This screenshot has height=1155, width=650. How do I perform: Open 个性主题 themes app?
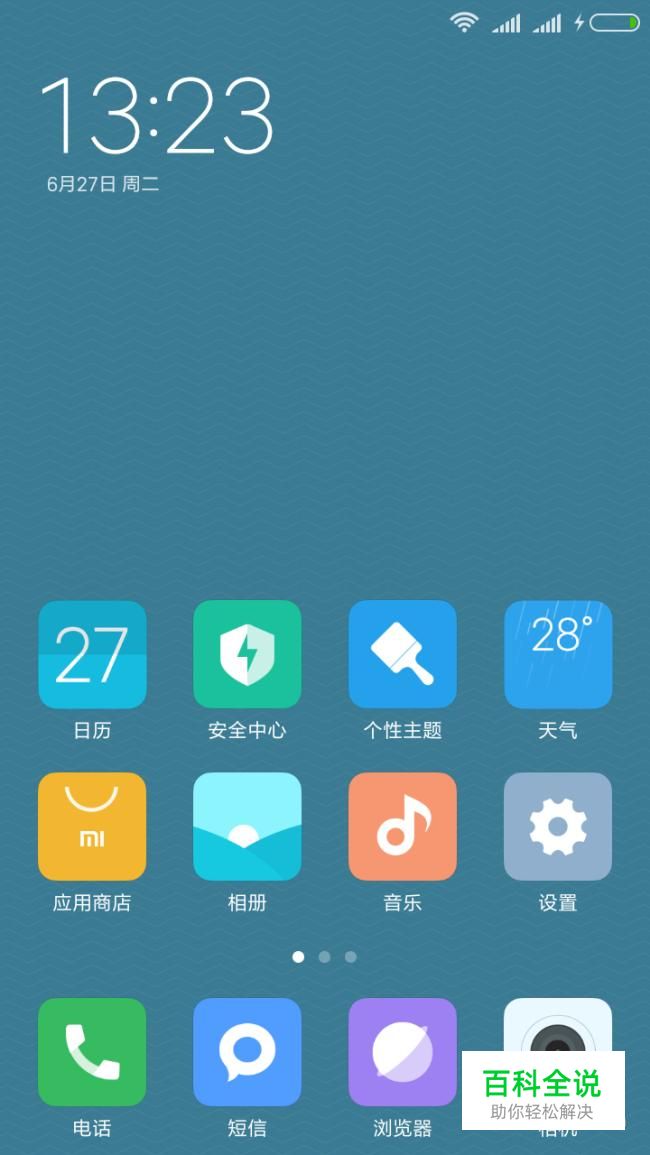(x=402, y=655)
